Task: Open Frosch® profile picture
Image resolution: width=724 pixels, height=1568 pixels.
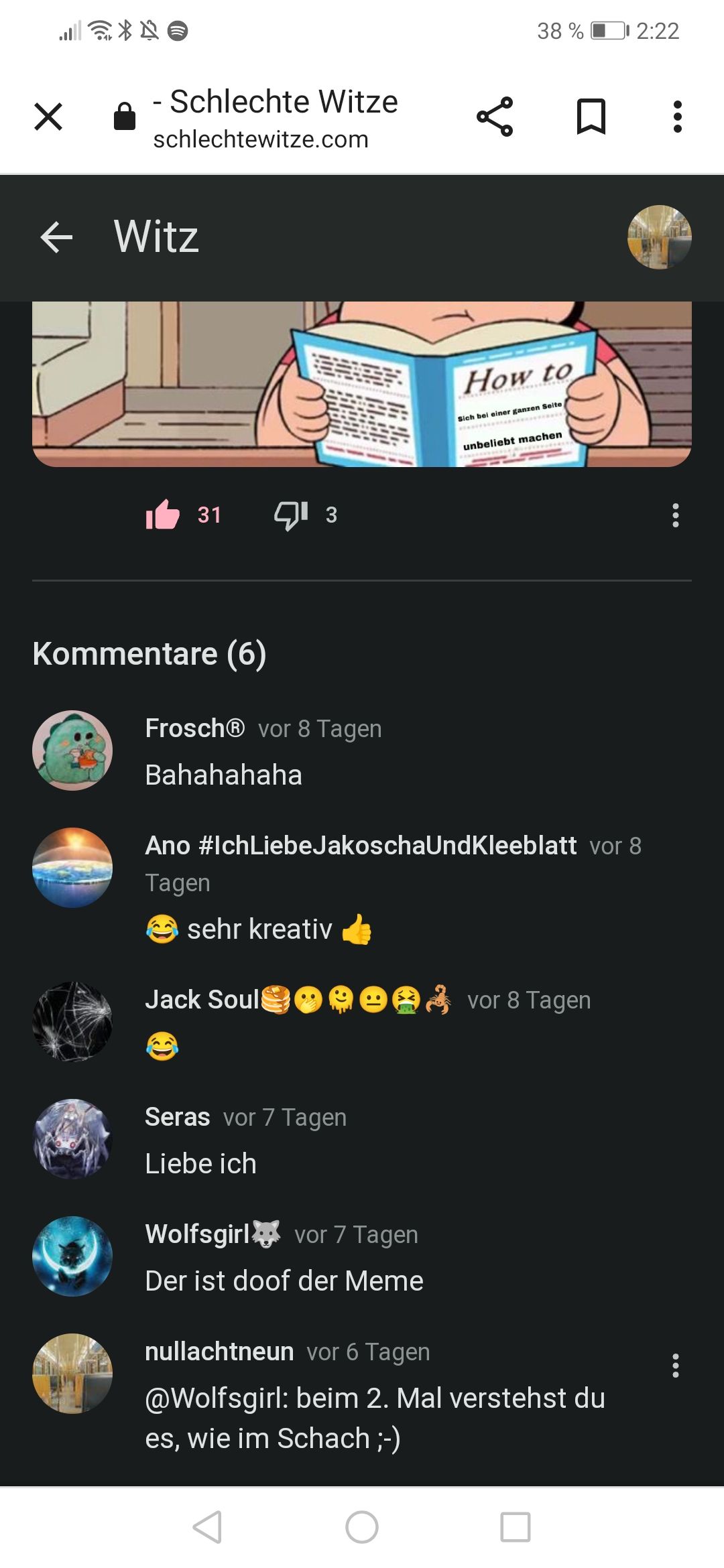Action: pyautogui.click(x=72, y=750)
